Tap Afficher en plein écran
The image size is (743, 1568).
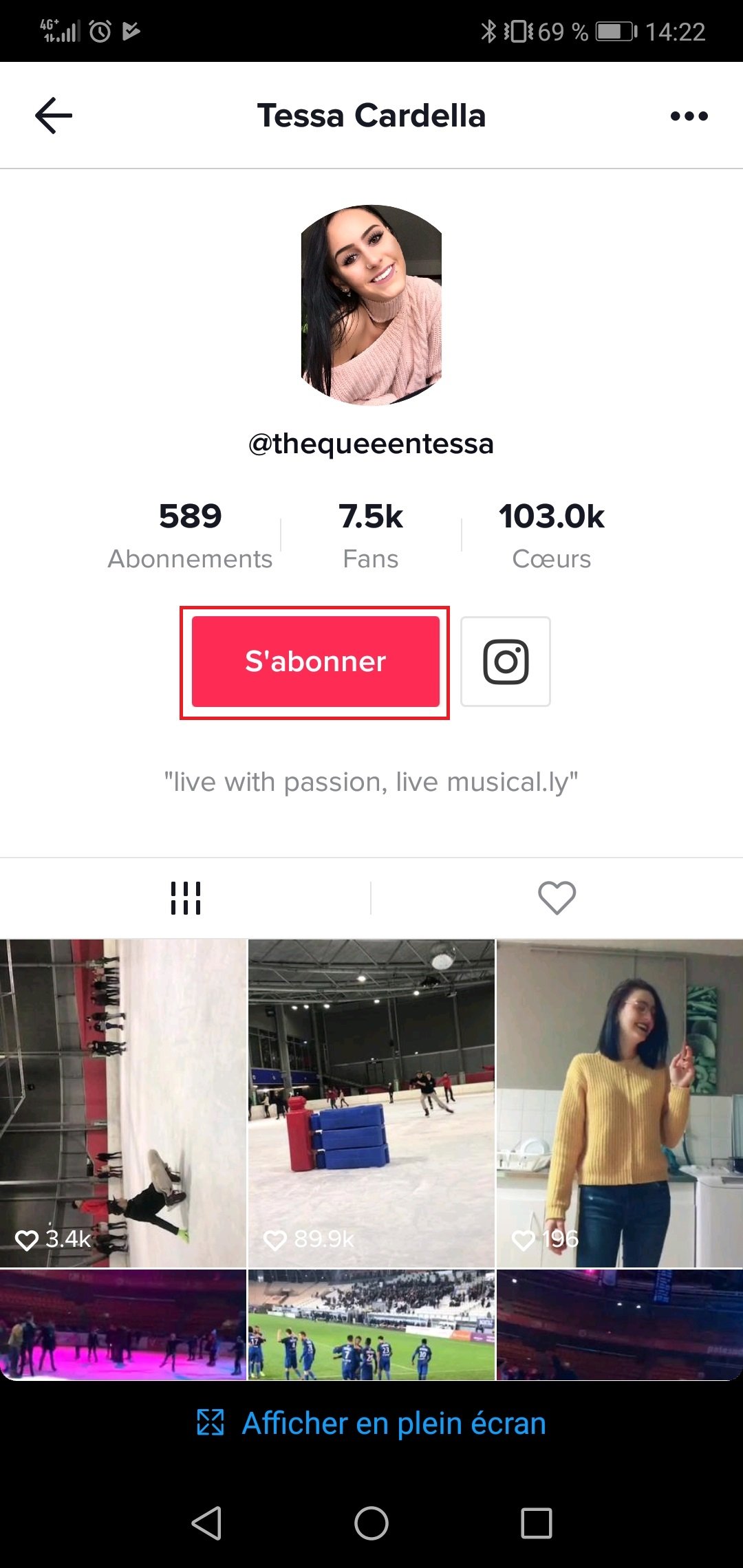pos(371,1423)
